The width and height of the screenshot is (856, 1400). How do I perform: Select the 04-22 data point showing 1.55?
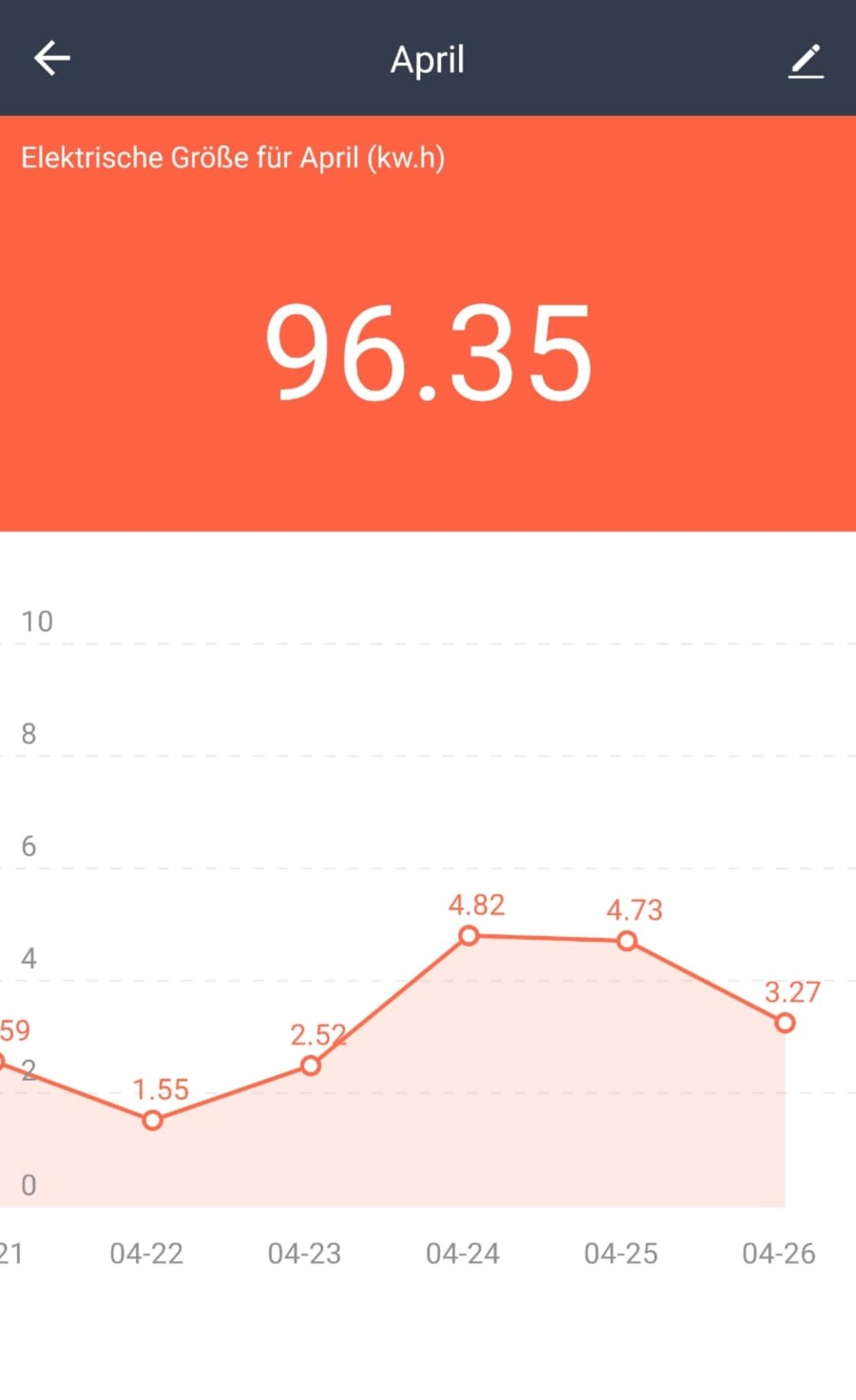[x=152, y=1121]
